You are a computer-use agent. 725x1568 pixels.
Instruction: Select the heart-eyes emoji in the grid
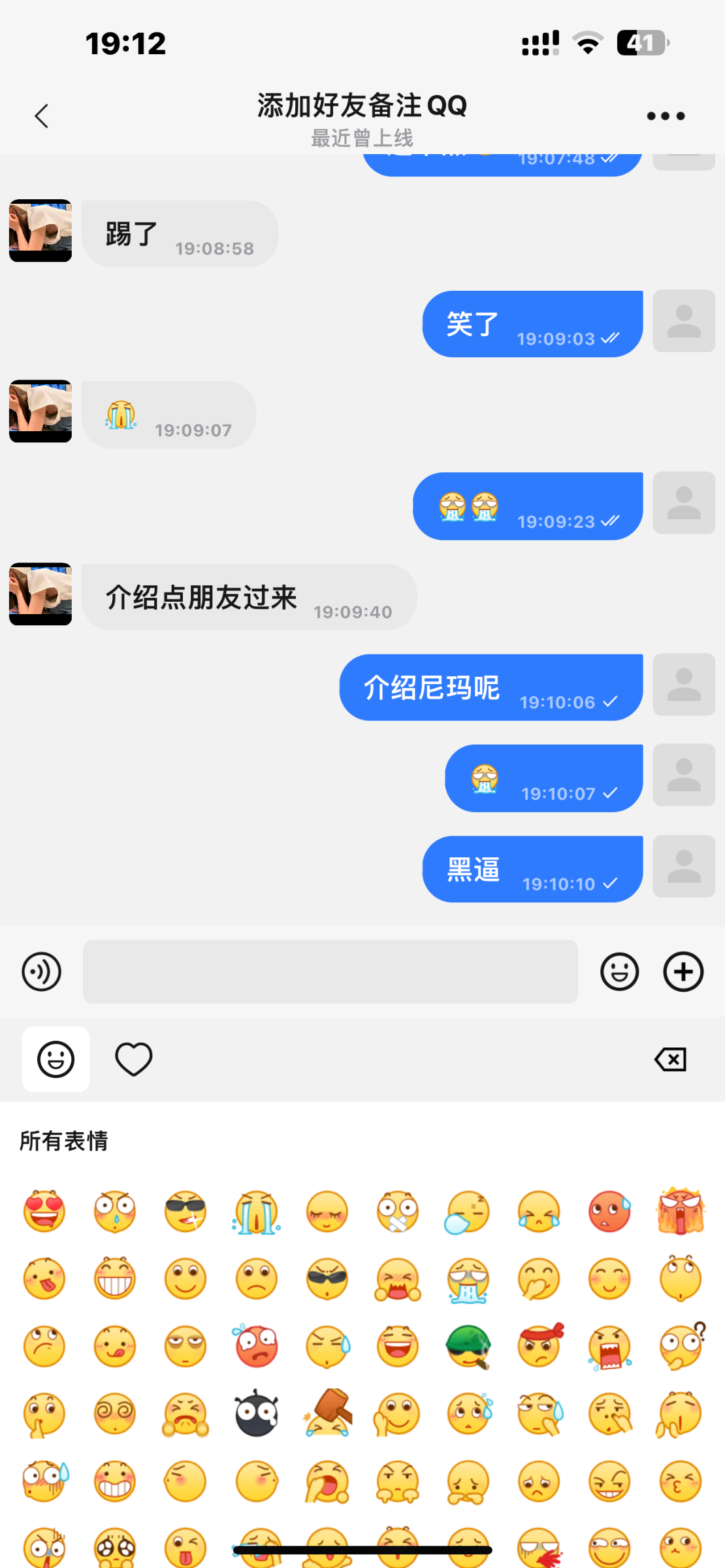tap(43, 1211)
